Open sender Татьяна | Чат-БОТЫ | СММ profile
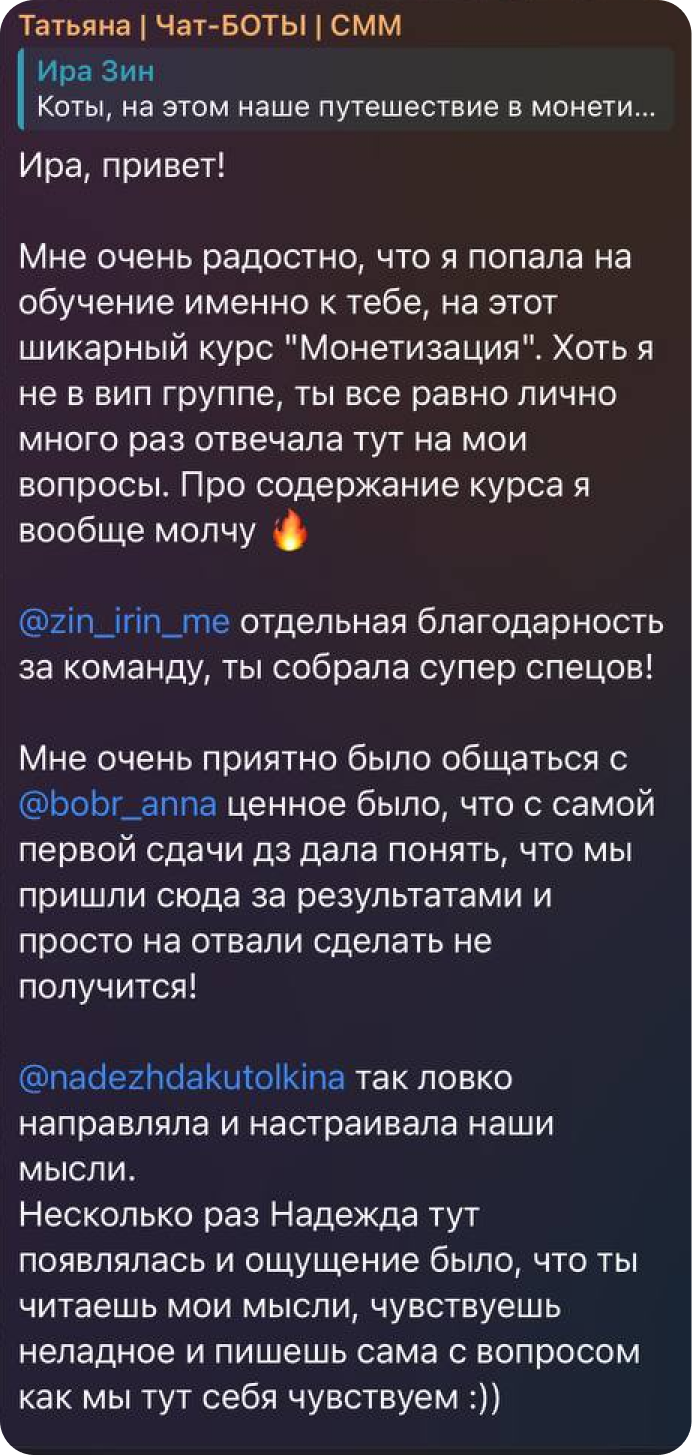 210,24
